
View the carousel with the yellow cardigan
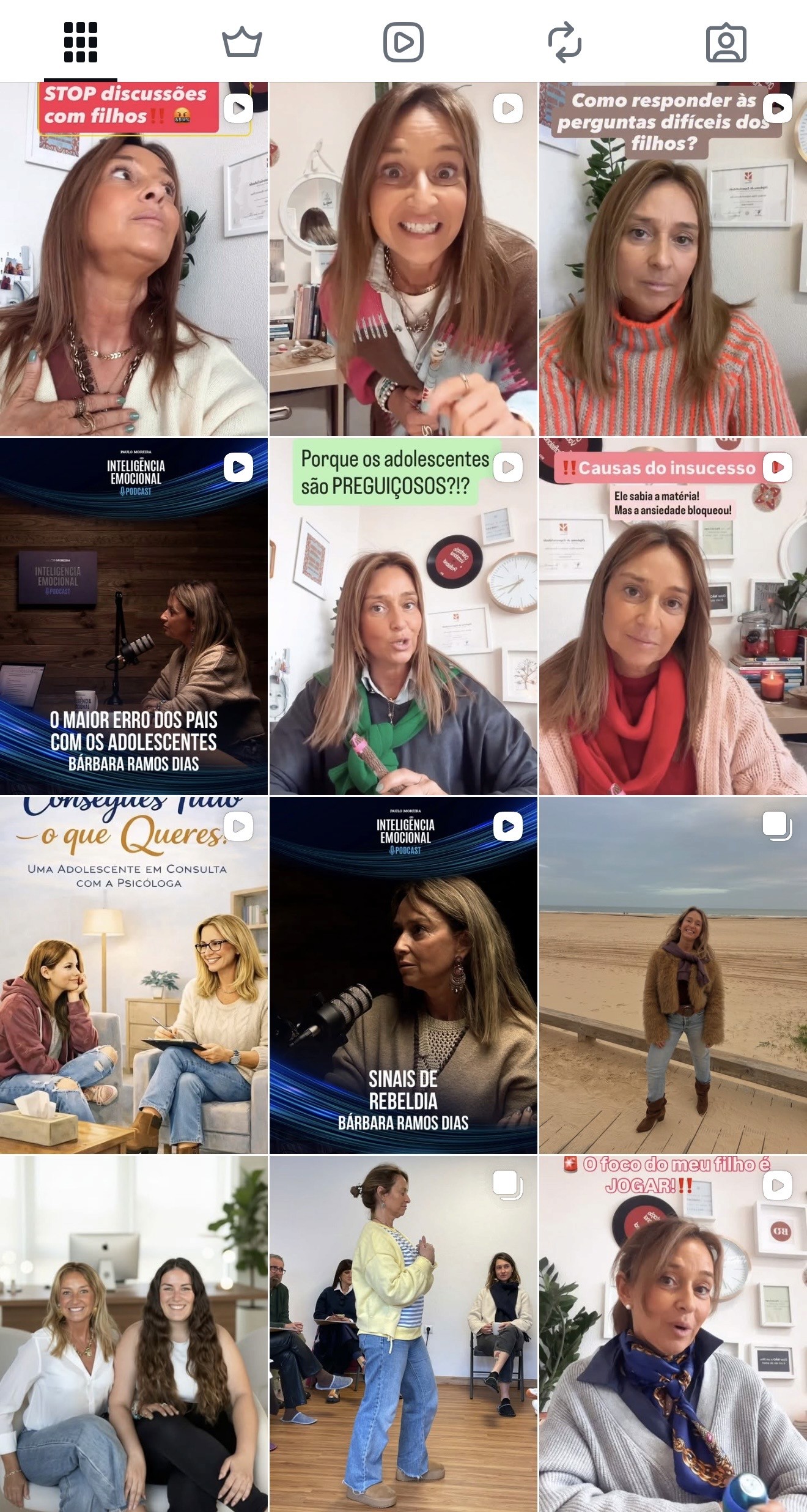[x=403, y=1333]
